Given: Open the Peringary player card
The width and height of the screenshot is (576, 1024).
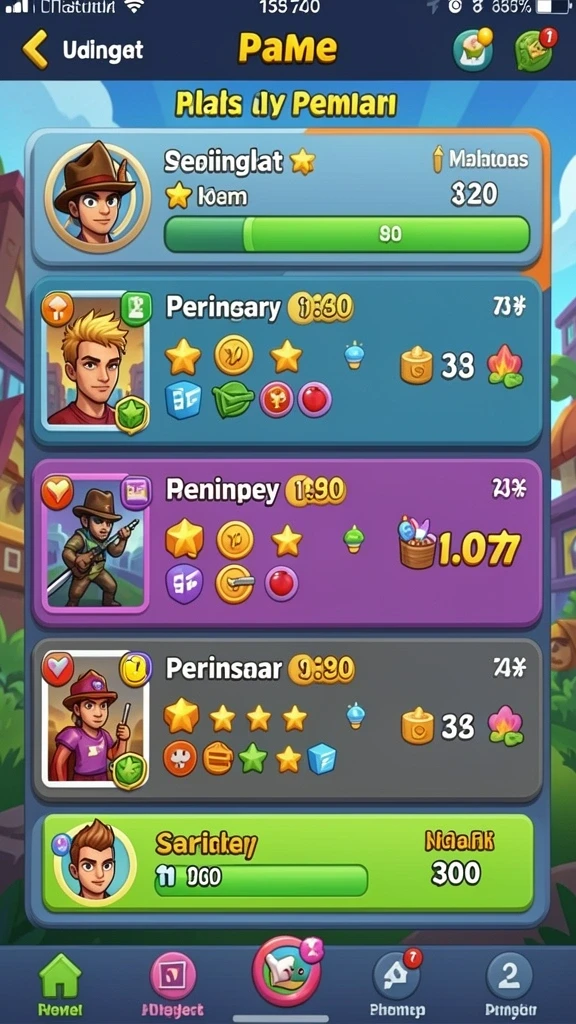Looking at the screenshot, I should pos(287,362).
